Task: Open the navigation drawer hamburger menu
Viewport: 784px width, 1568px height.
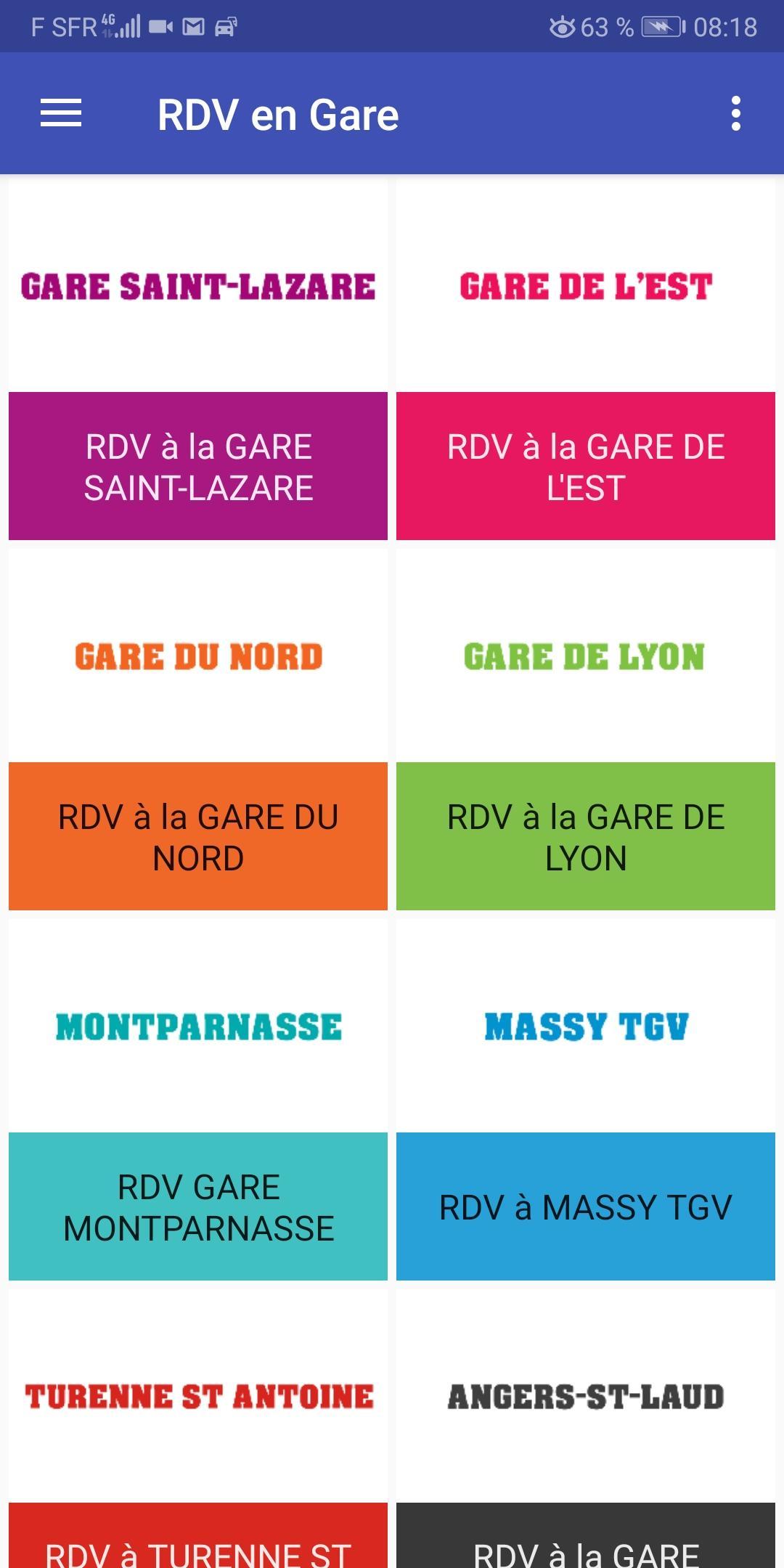Action: click(61, 113)
